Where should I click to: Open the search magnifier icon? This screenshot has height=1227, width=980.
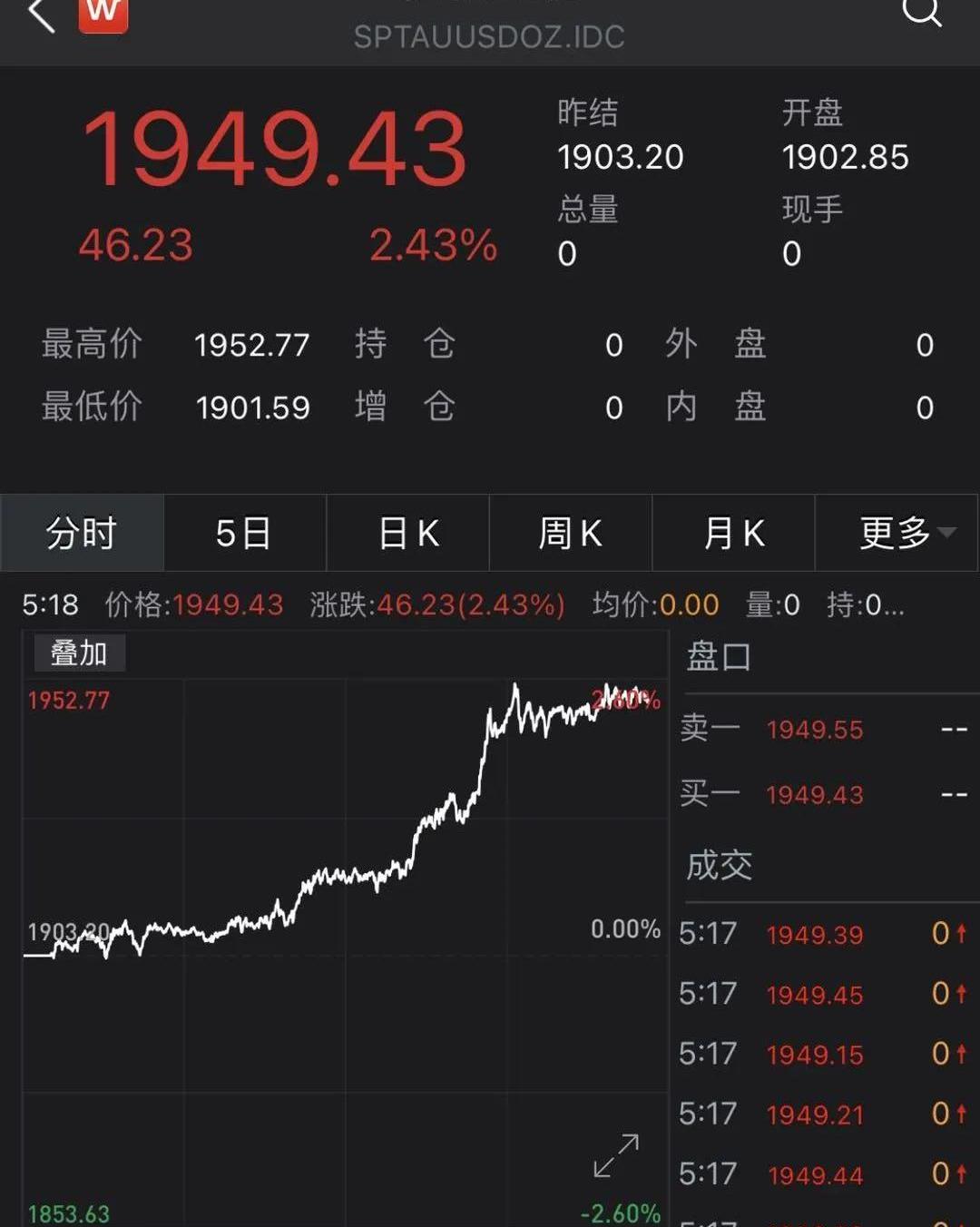pos(921,13)
